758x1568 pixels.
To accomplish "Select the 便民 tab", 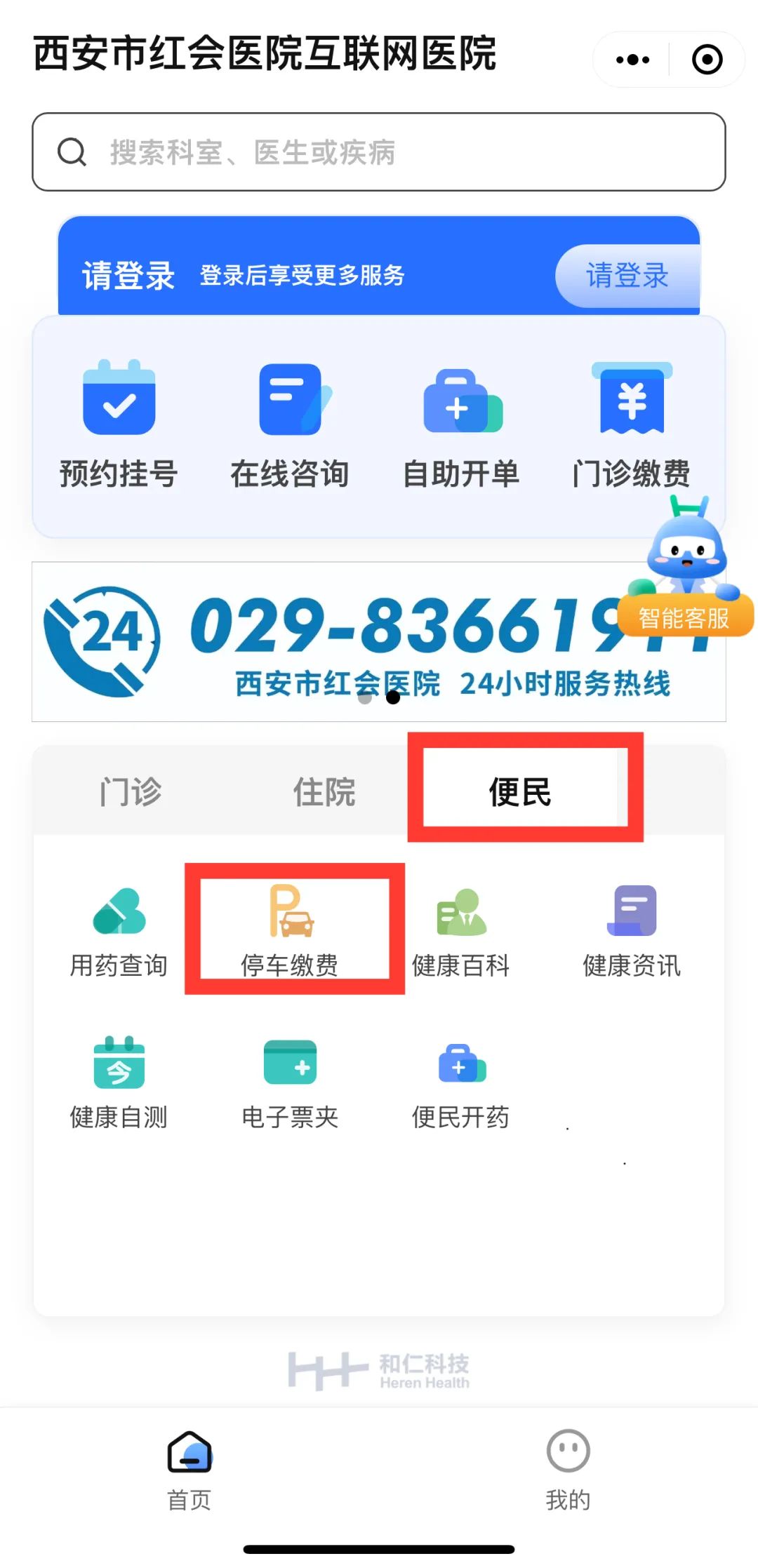I will [520, 791].
